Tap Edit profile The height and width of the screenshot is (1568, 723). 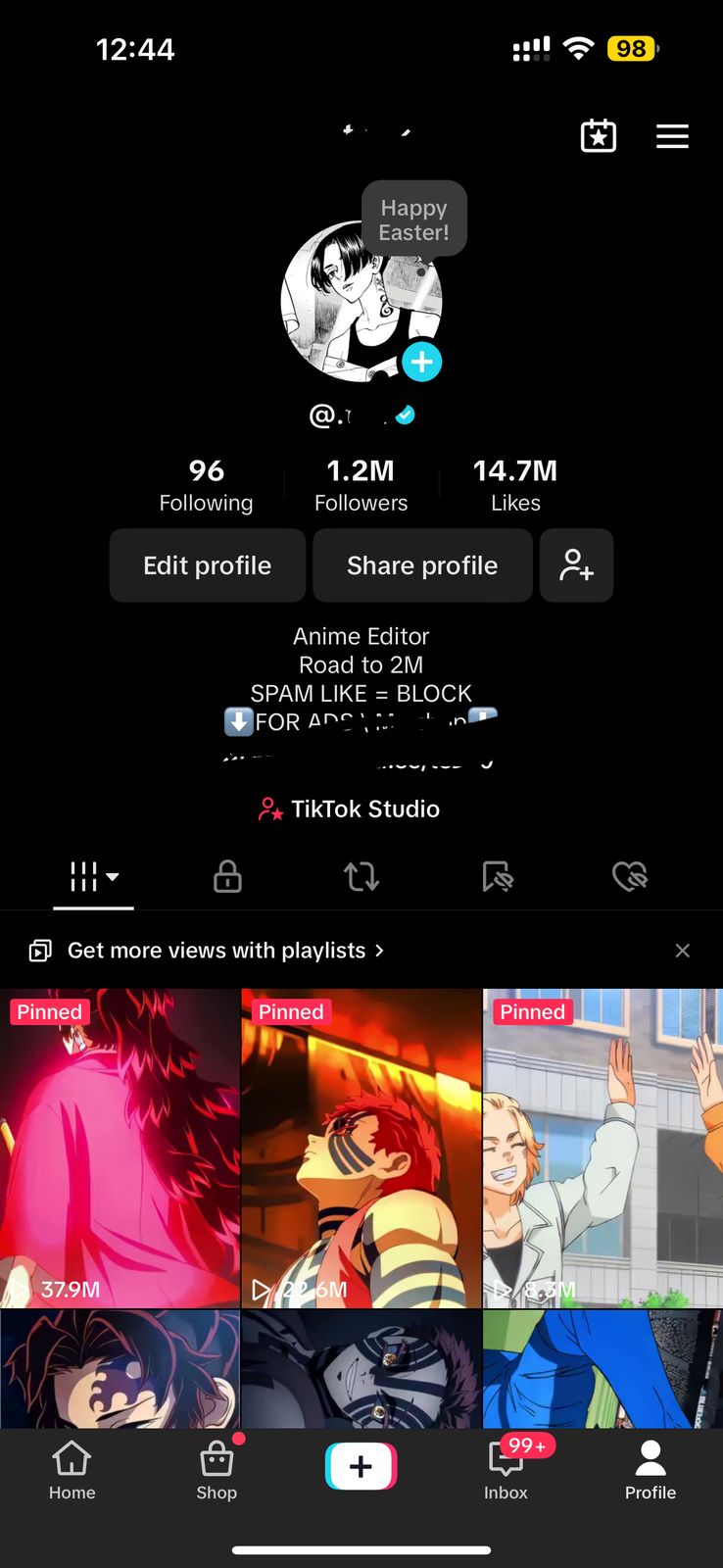click(208, 565)
